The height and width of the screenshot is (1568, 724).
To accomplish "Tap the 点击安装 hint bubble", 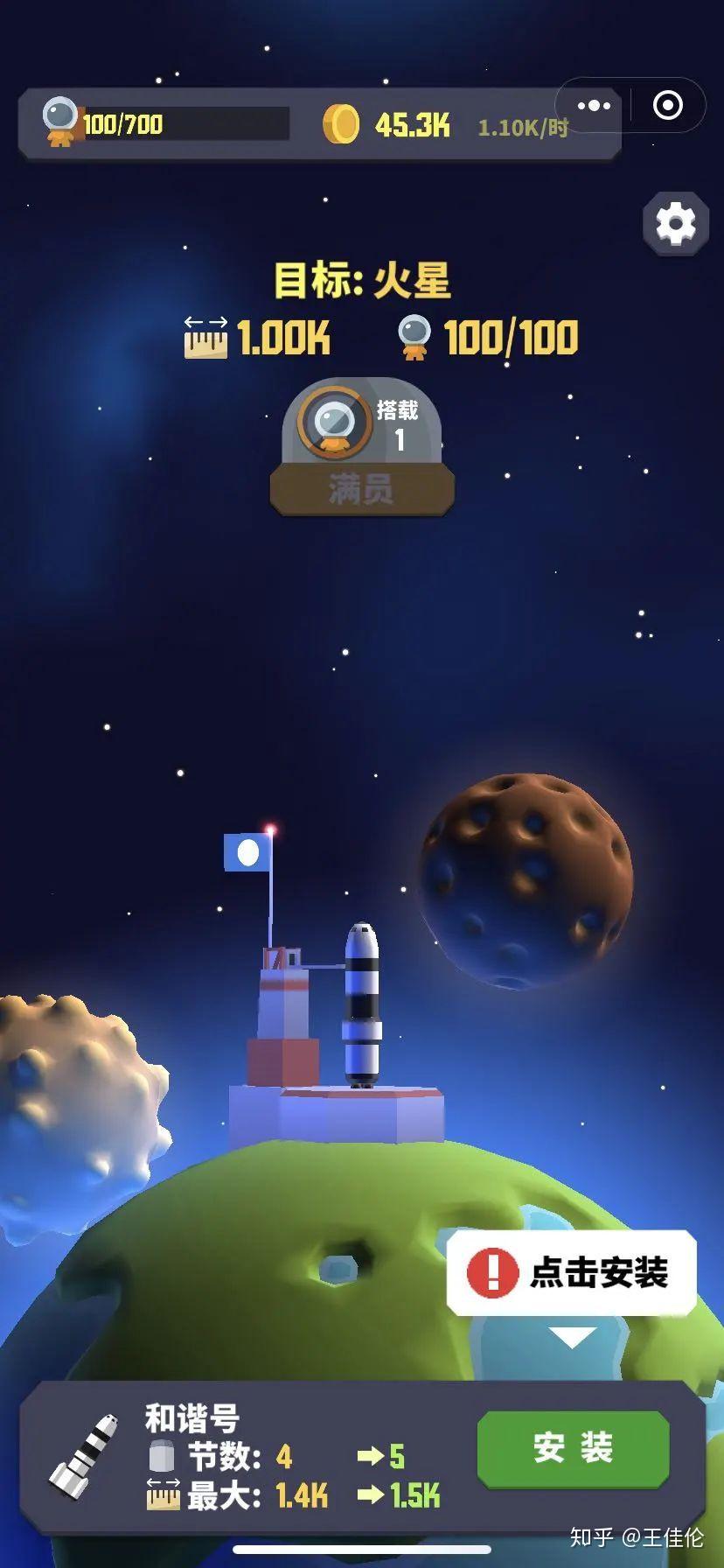I will [x=572, y=1271].
